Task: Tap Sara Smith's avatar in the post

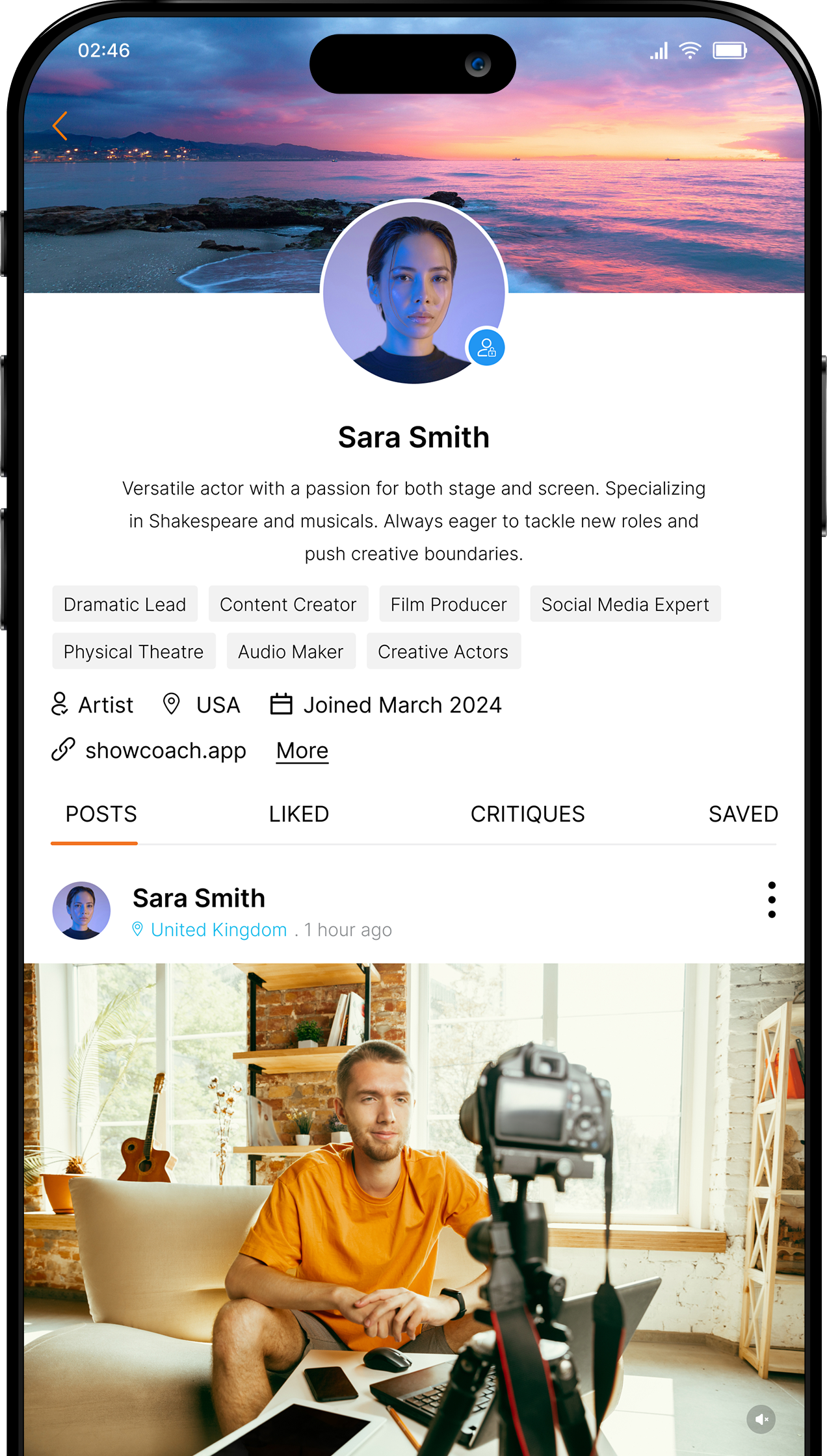Action: coord(81,911)
